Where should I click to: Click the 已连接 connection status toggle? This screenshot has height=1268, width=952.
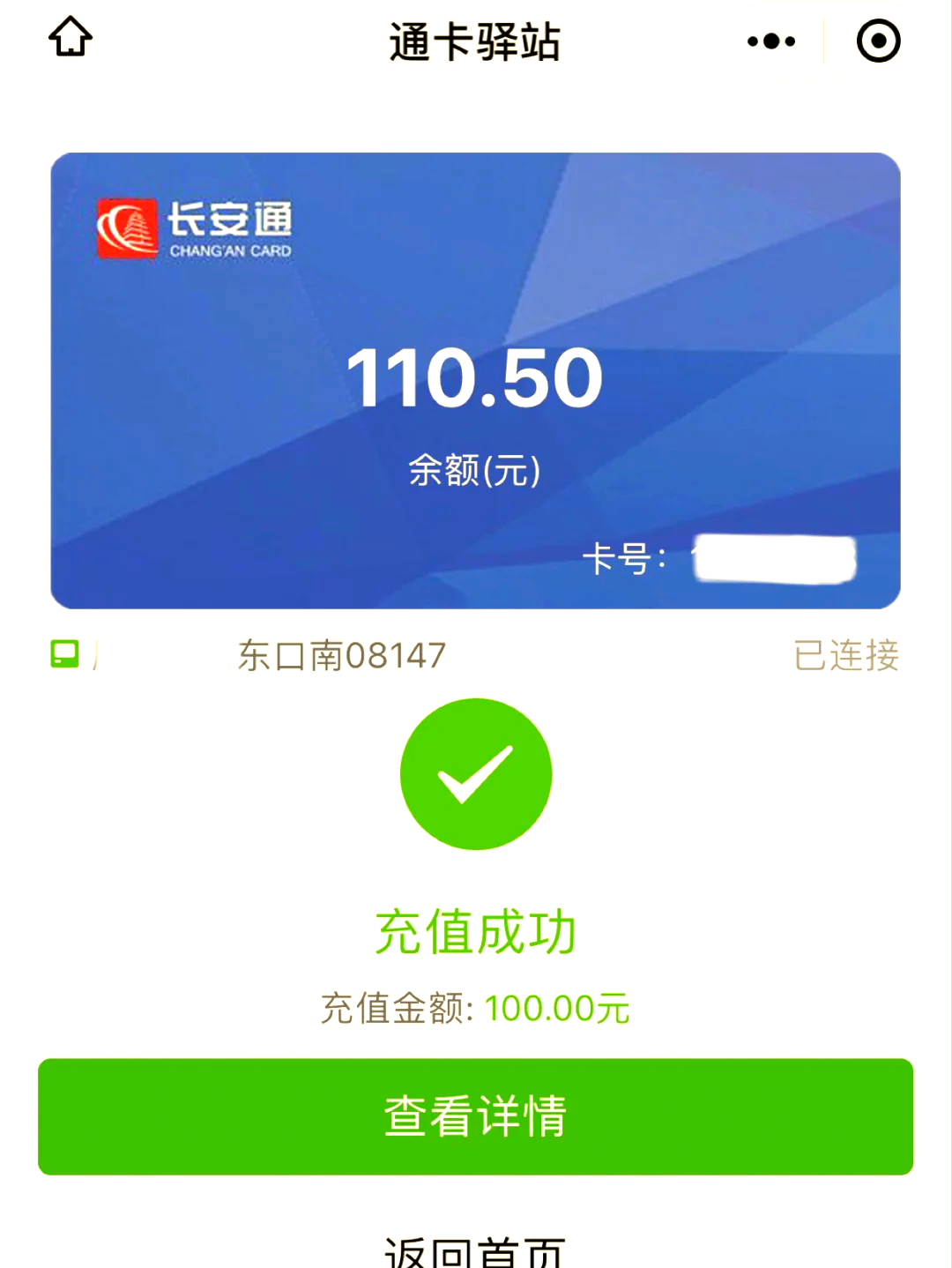845,654
